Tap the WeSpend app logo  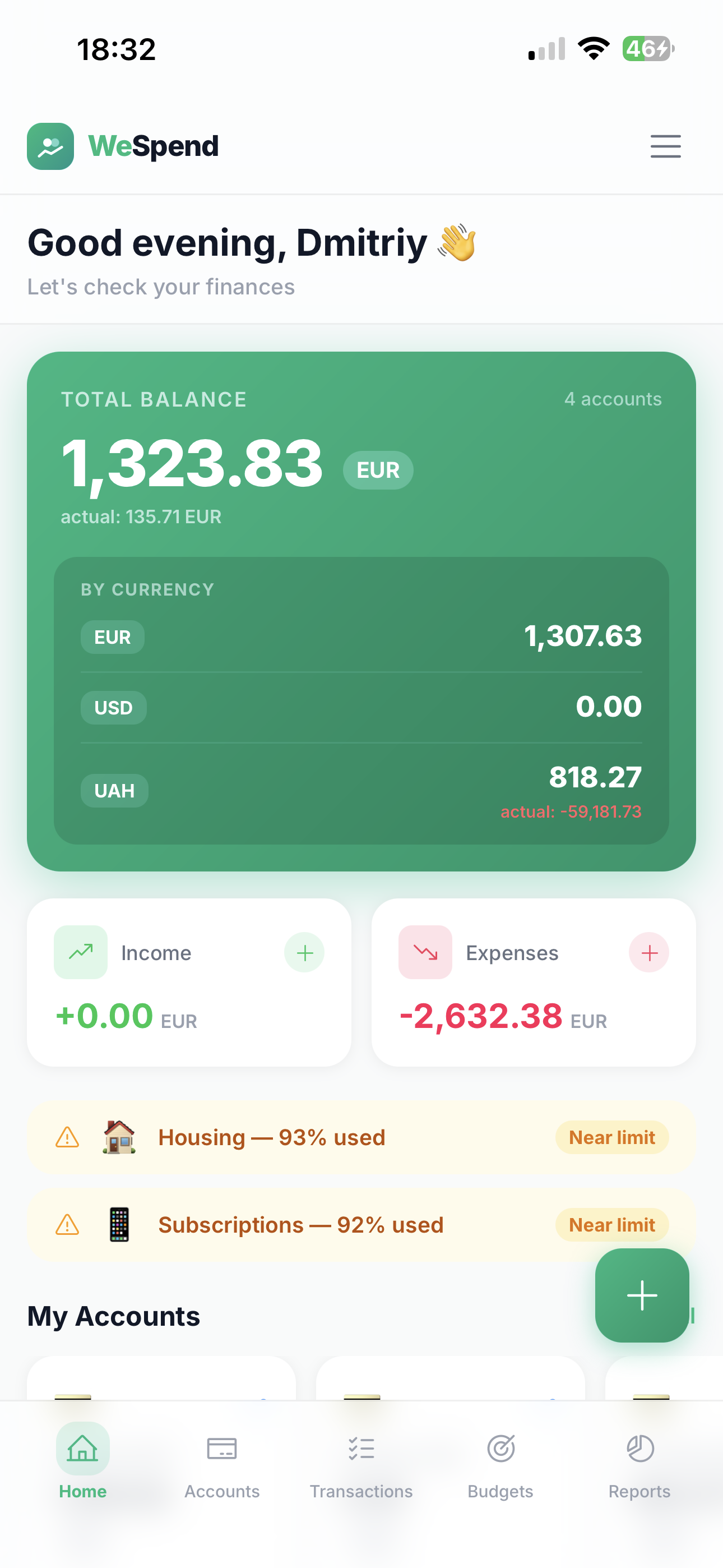[50, 146]
